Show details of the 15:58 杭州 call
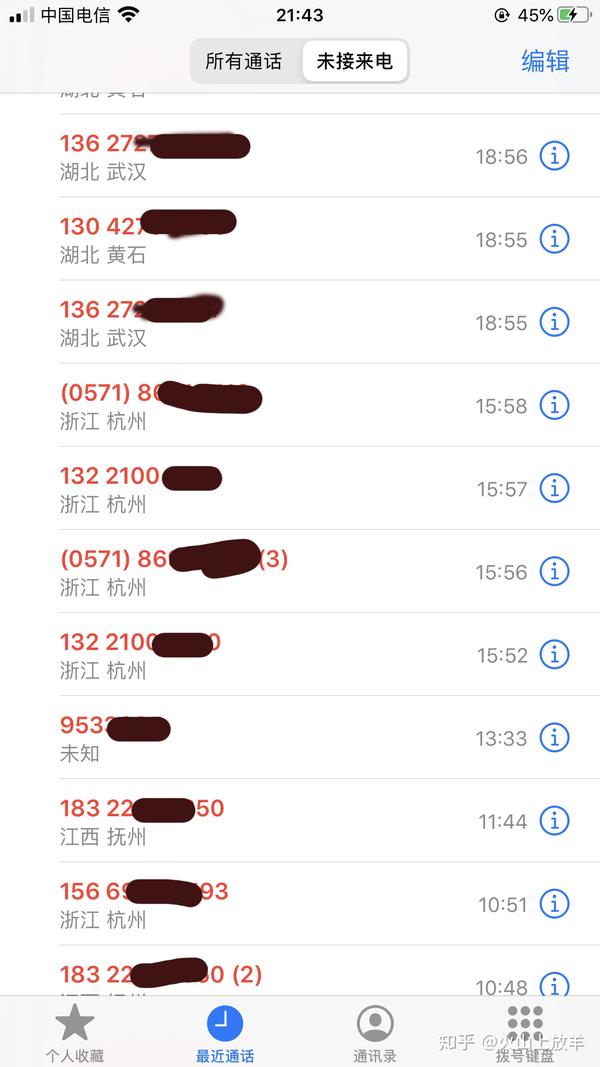600x1067 pixels. [x=554, y=405]
